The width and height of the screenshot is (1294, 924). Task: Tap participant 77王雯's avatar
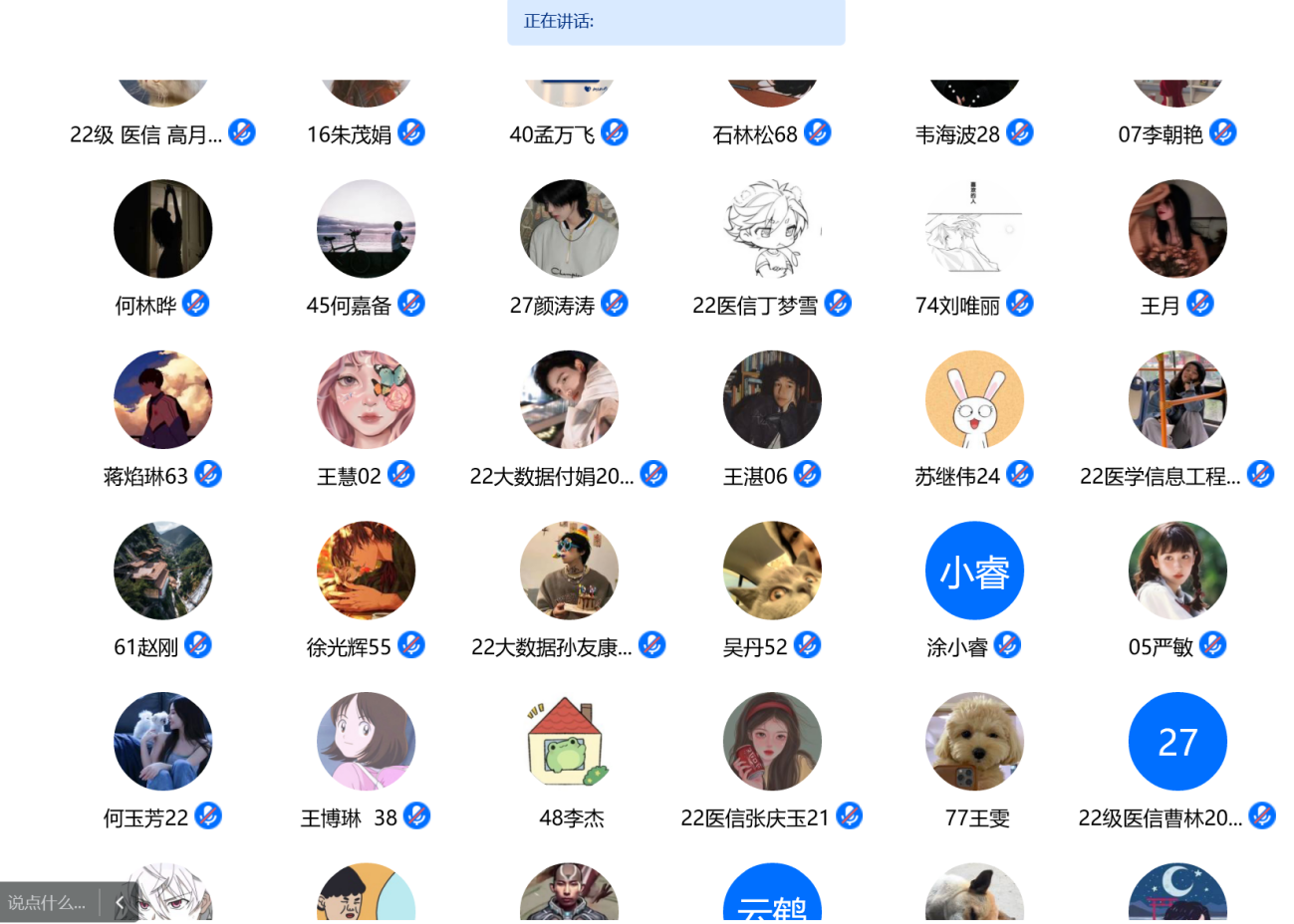point(974,743)
